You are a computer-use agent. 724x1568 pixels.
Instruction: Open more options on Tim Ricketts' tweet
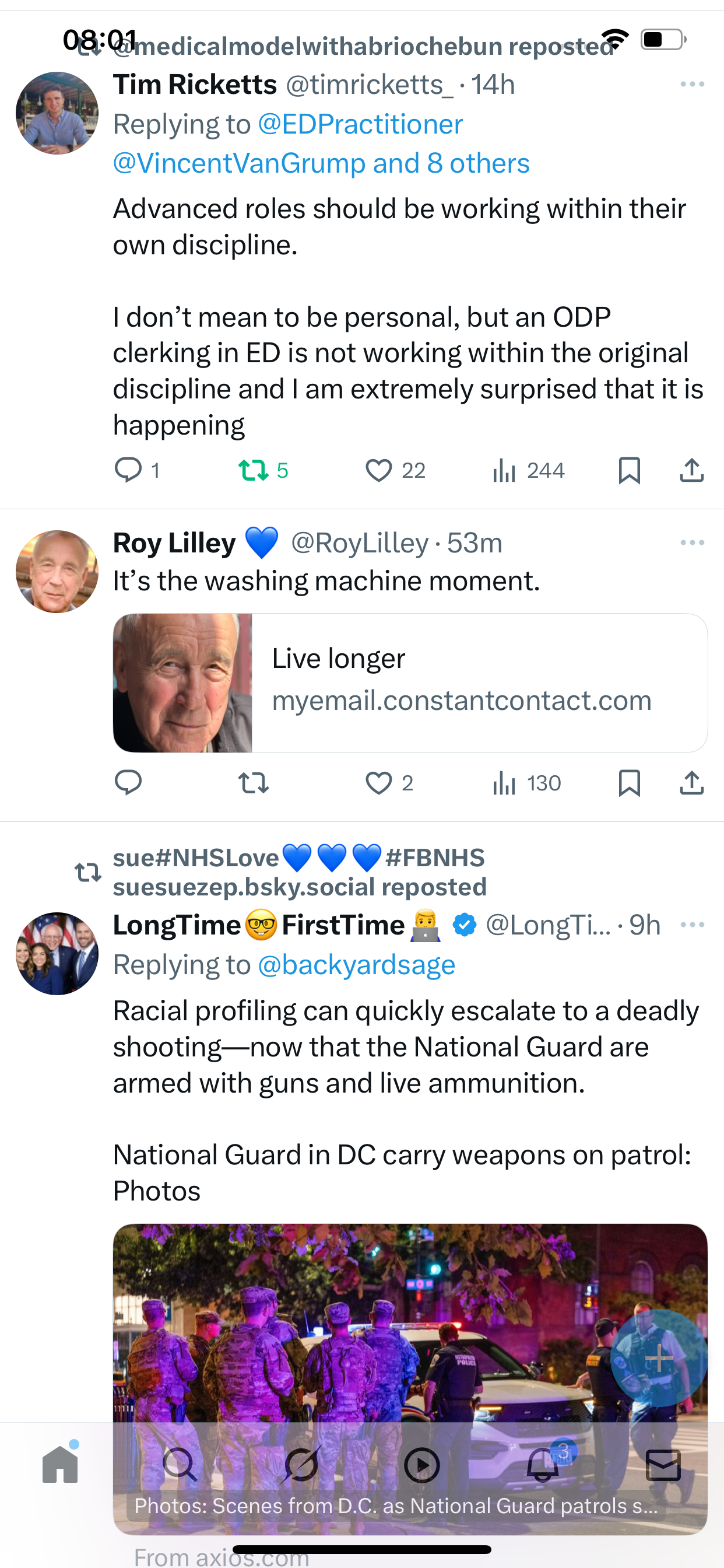point(692,84)
